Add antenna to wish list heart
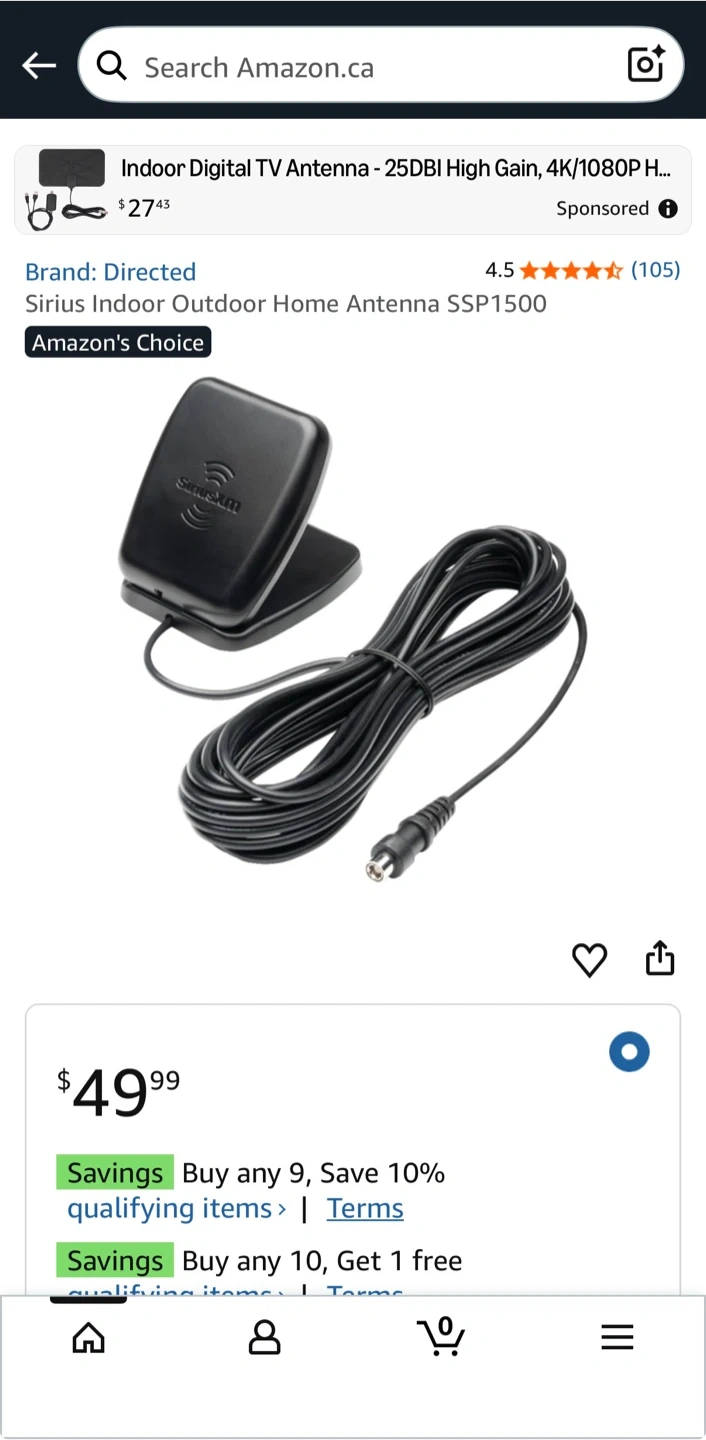Screen dimensions: 706x1440 (589, 960)
